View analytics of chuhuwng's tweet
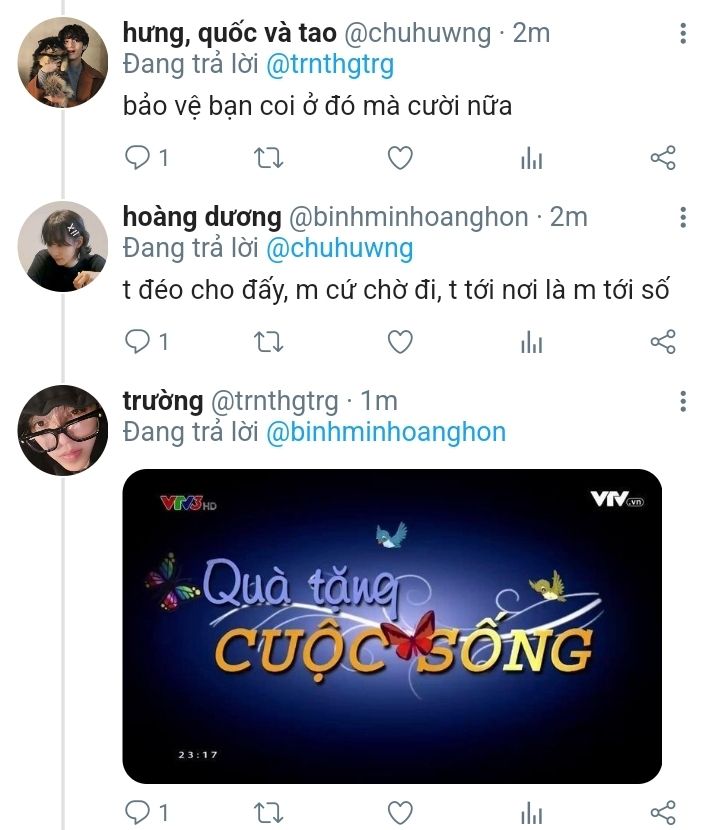This screenshot has width=720, height=830. pyautogui.click(x=531, y=158)
